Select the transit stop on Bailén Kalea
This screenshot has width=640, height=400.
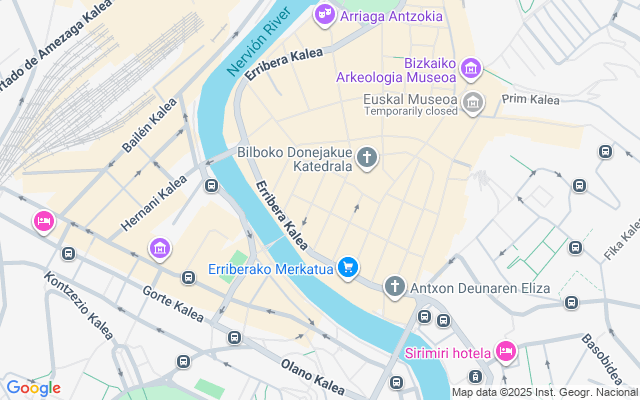tap(211, 185)
